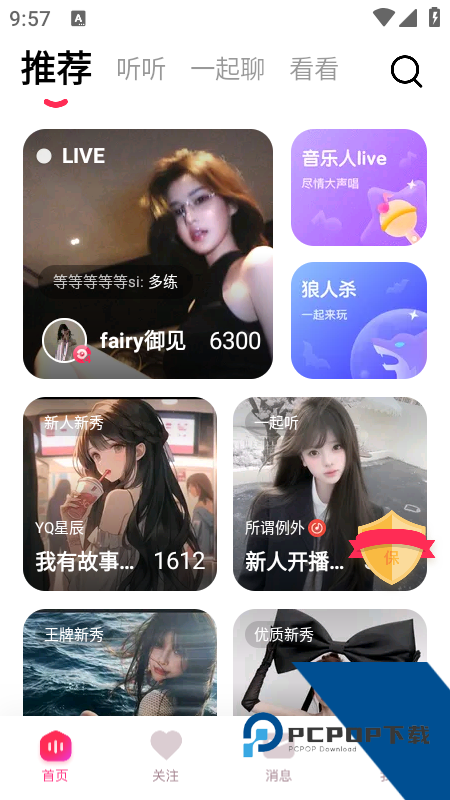The image size is (450, 800).
Task: Open YQ星辰's 我有故事 room
Action: [x=120, y=494]
